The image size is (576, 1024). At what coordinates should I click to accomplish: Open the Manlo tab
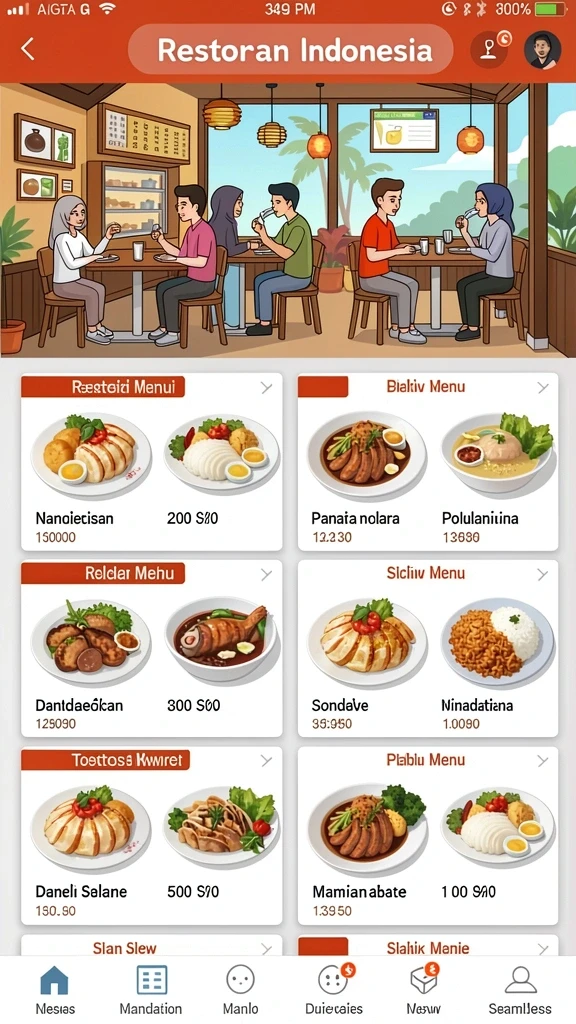(240, 990)
